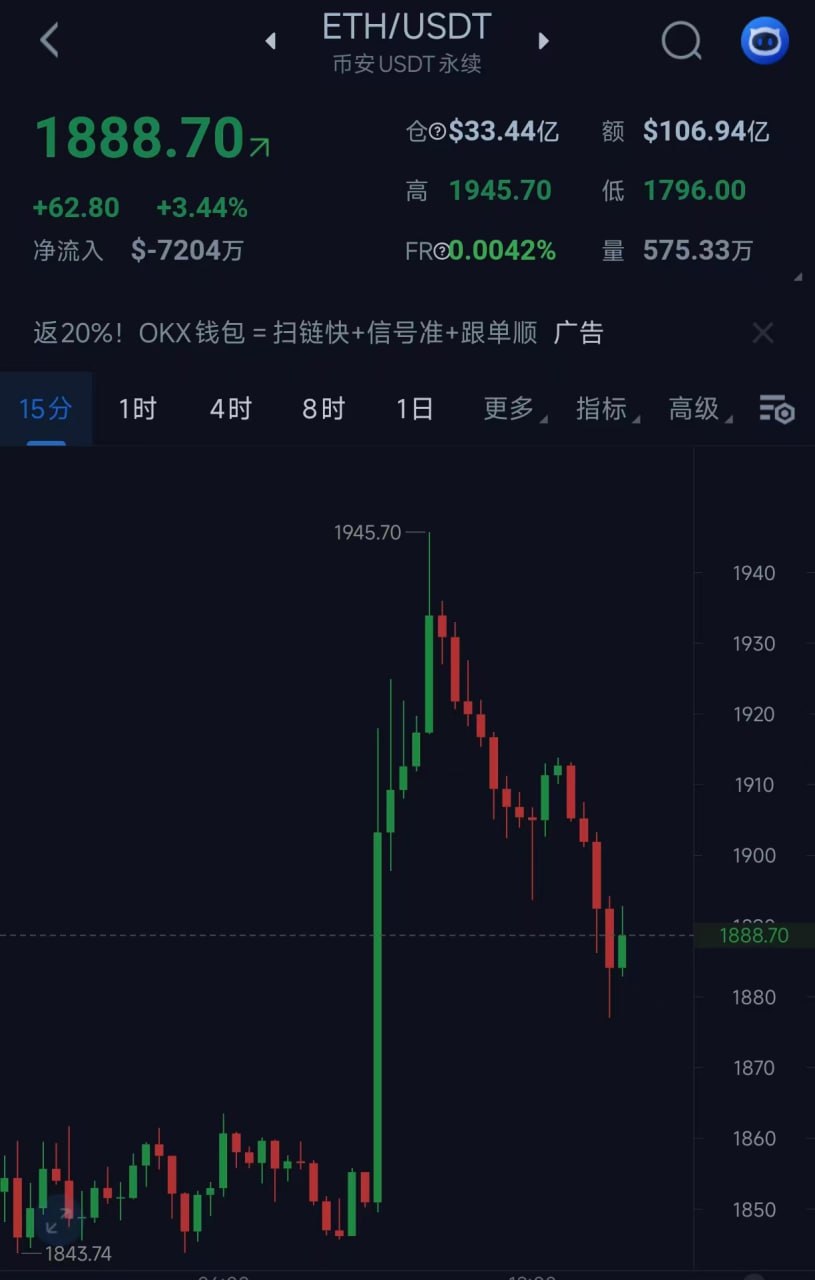Open chart settings icon
This screenshot has height=1280, width=815.
coord(776,409)
